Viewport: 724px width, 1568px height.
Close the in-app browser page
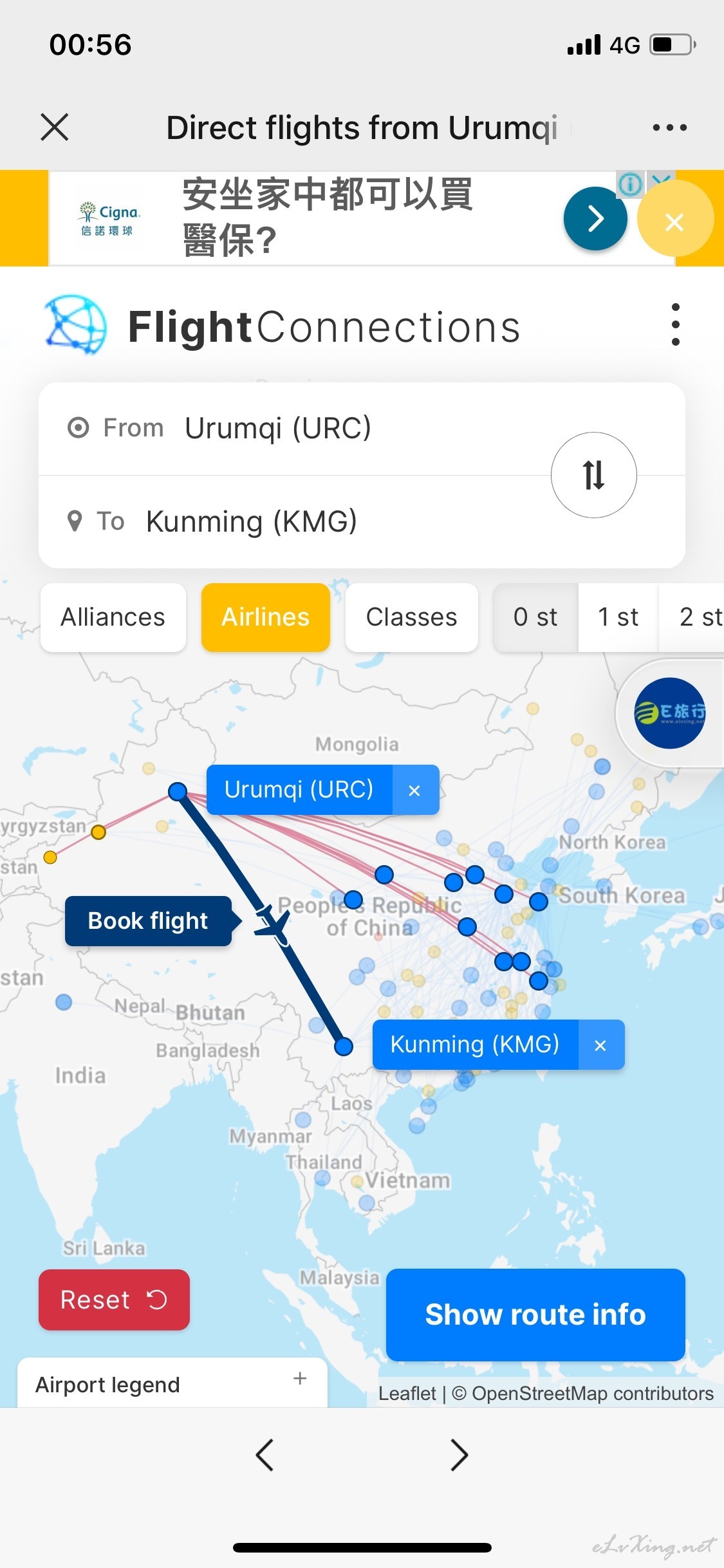coord(55,127)
